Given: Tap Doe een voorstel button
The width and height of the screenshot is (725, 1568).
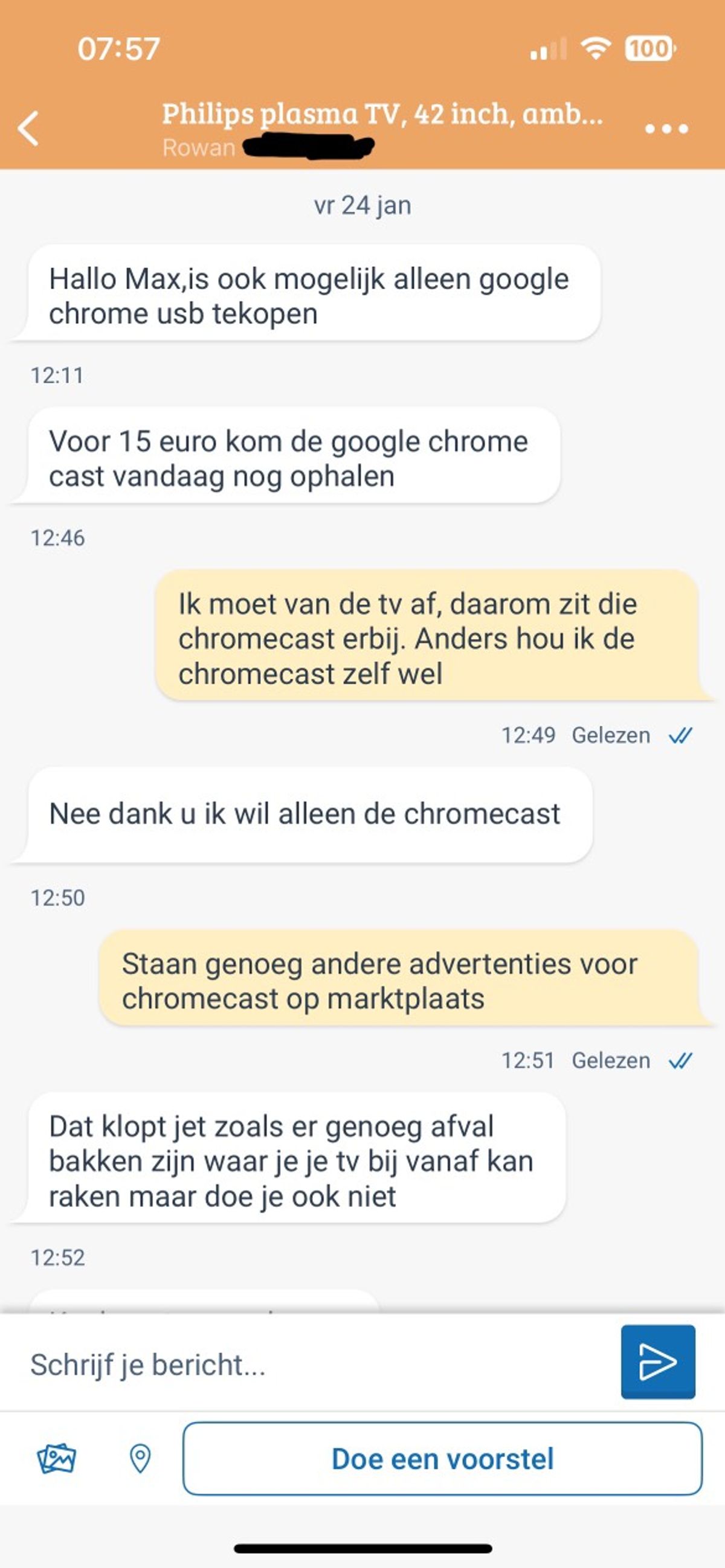Looking at the screenshot, I should (x=442, y=1459).
